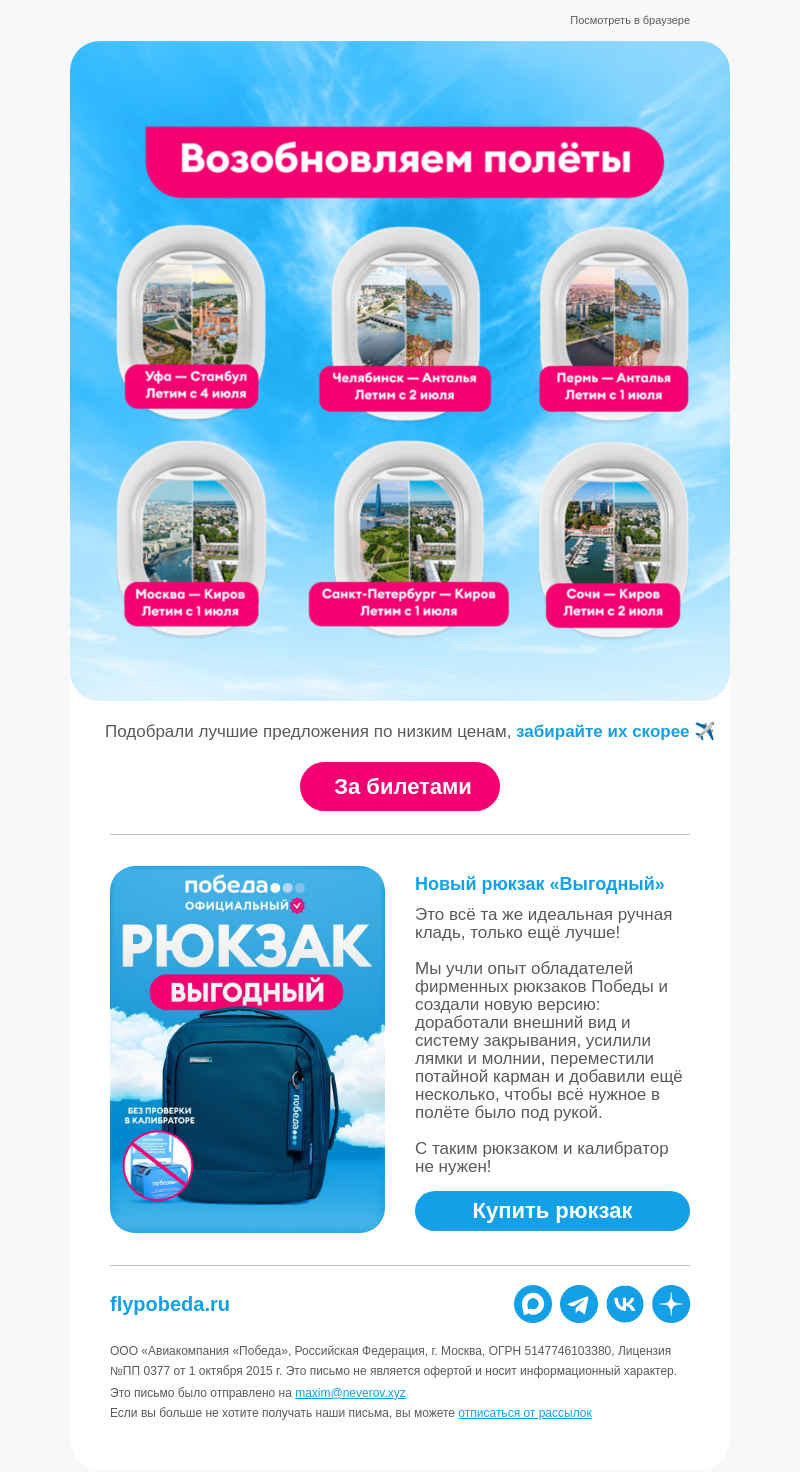Image resolution: width=800 pixels, height=1472 pixels.
Task: Visit the flypobeda.ru website link
Action: [x=170, y=1304]
